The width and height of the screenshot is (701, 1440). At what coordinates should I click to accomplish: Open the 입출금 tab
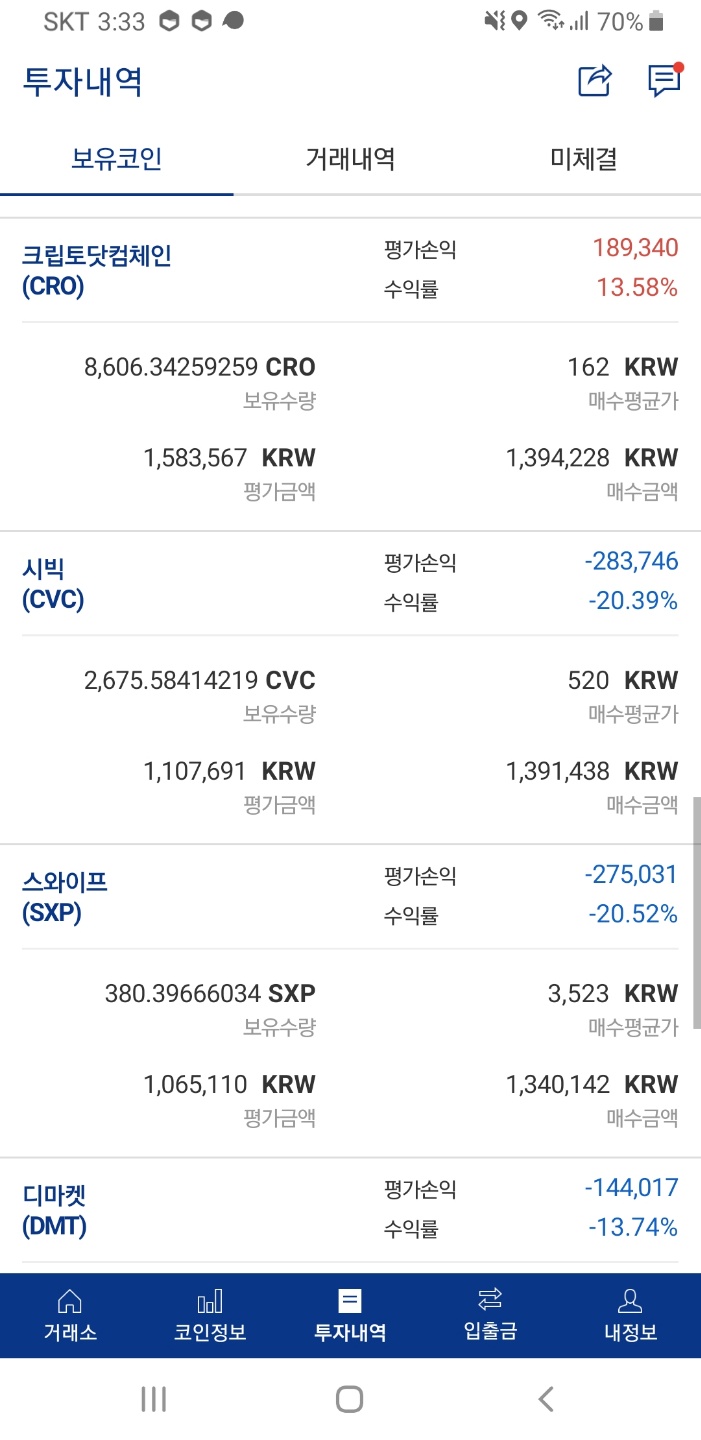pyautogui.click(x=490, y=1315)
